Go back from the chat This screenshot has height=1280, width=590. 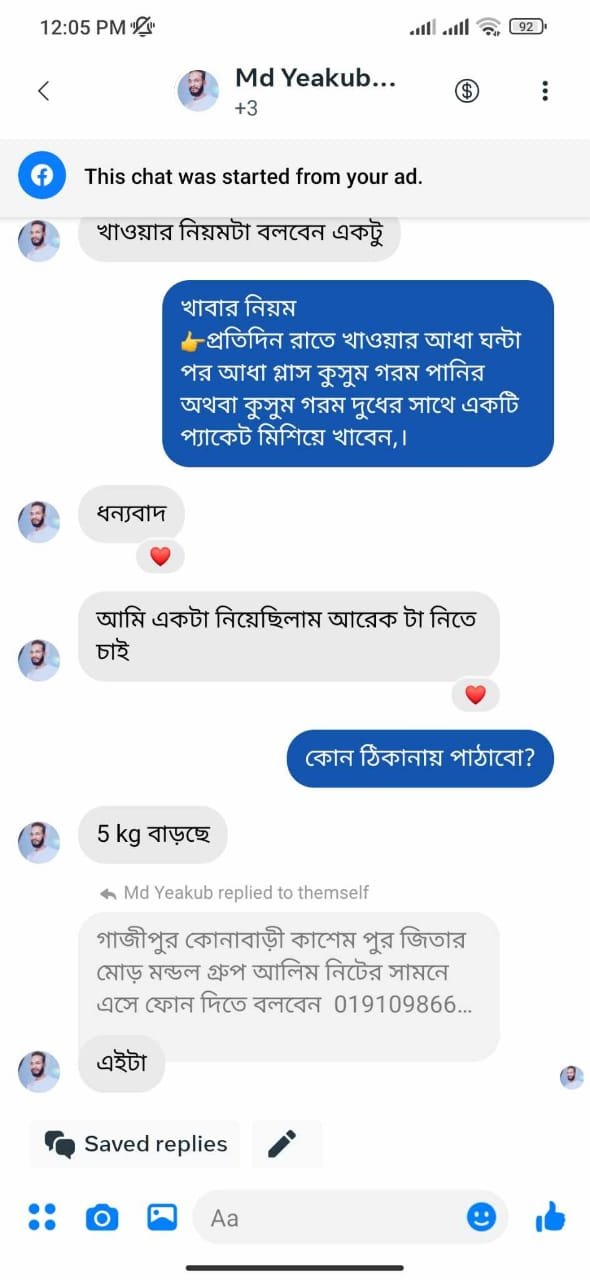click(43, 91)
